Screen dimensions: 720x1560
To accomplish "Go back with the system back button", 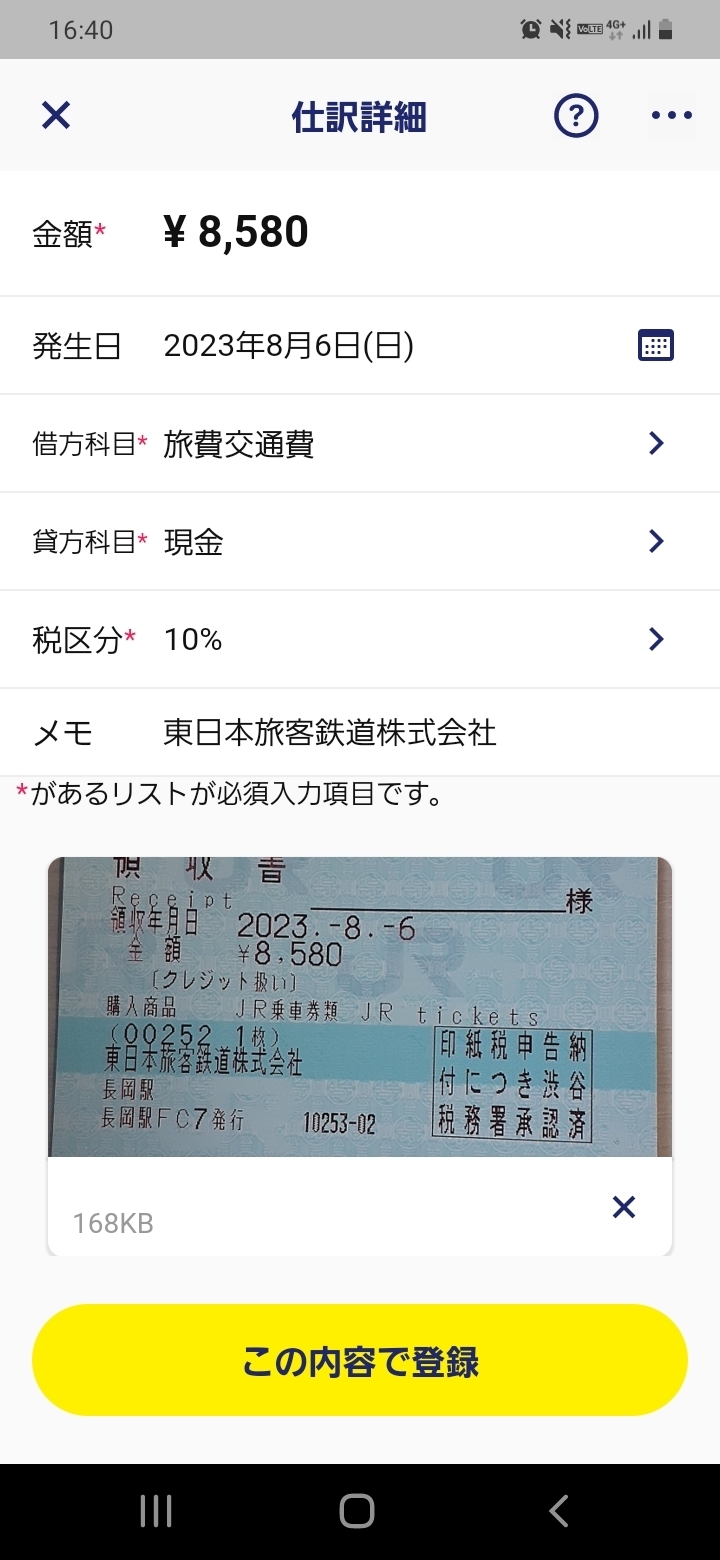I will click(559, 1511).
